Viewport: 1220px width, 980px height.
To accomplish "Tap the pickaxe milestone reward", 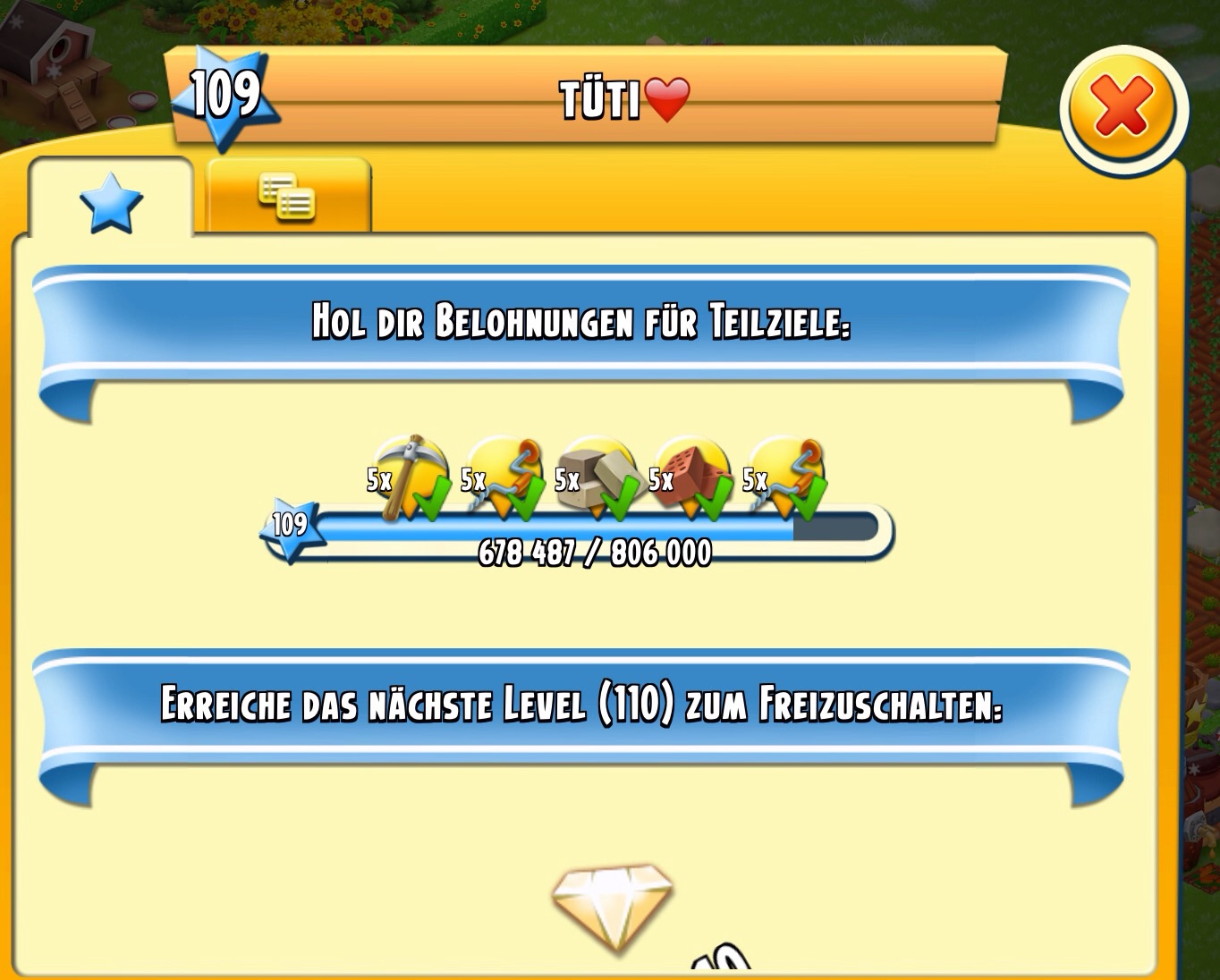I will click(412, 476).
